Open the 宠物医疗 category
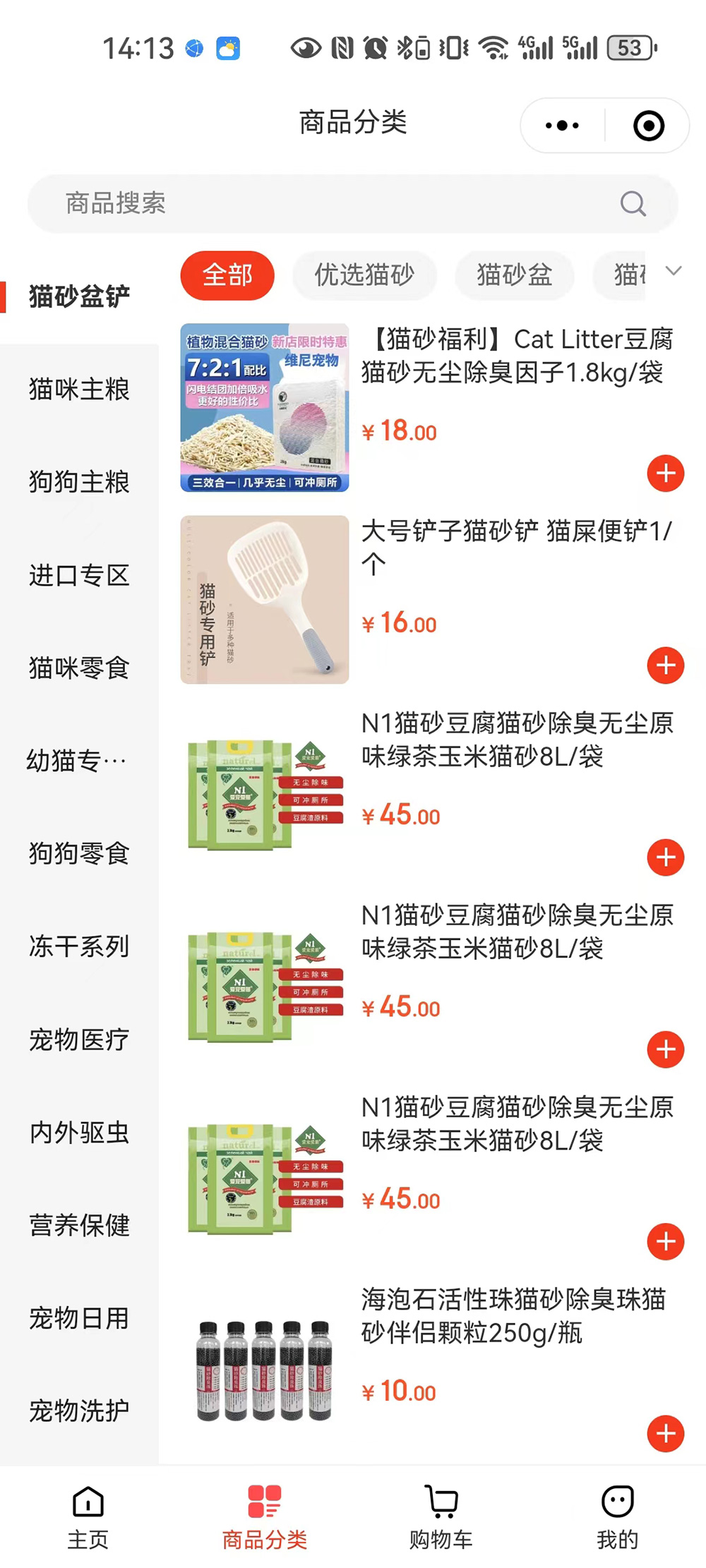This screenshot has width=706, height=1568. pos(79,1040)
